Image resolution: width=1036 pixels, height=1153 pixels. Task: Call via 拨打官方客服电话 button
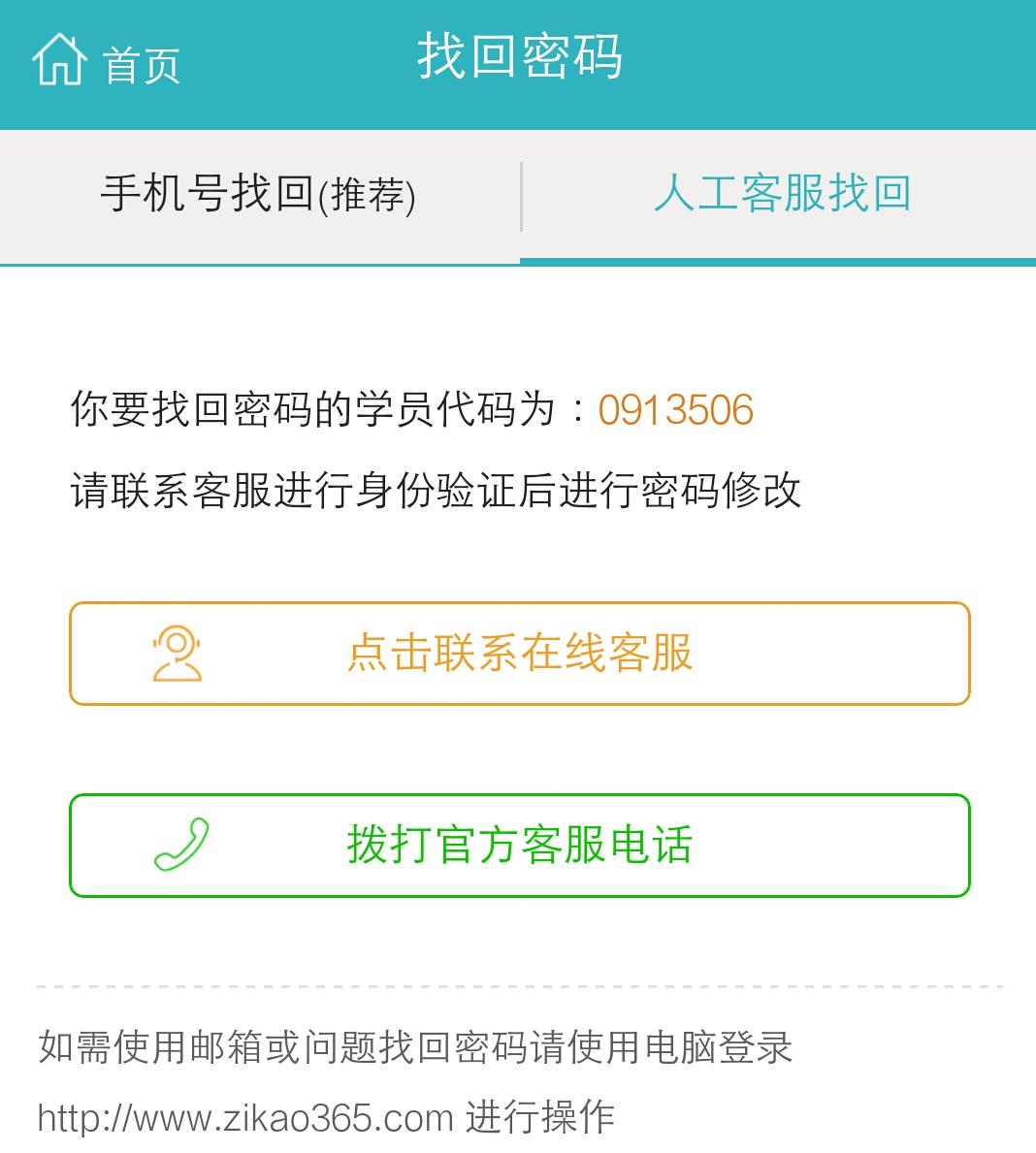(520, 845)
